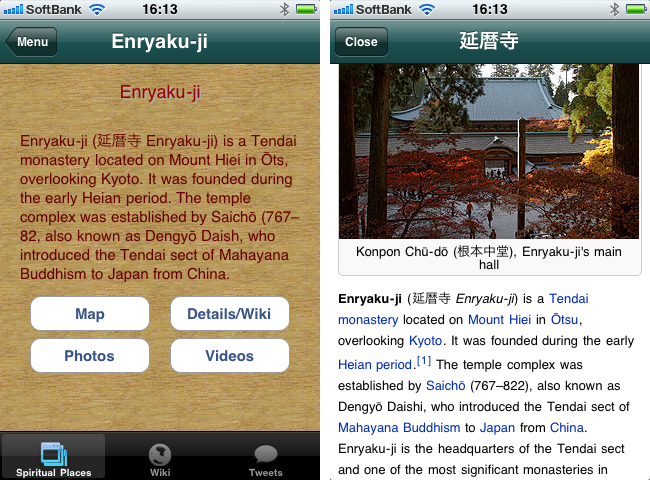Close the wiki article view
Viewport: 650px width, 480px height.
pos(361,42)
